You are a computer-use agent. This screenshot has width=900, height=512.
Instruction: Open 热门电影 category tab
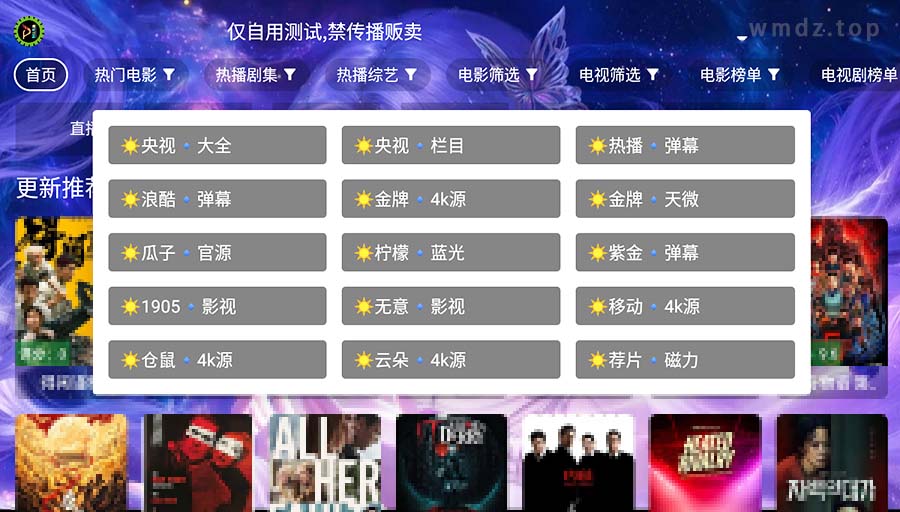tap(134, 74)
